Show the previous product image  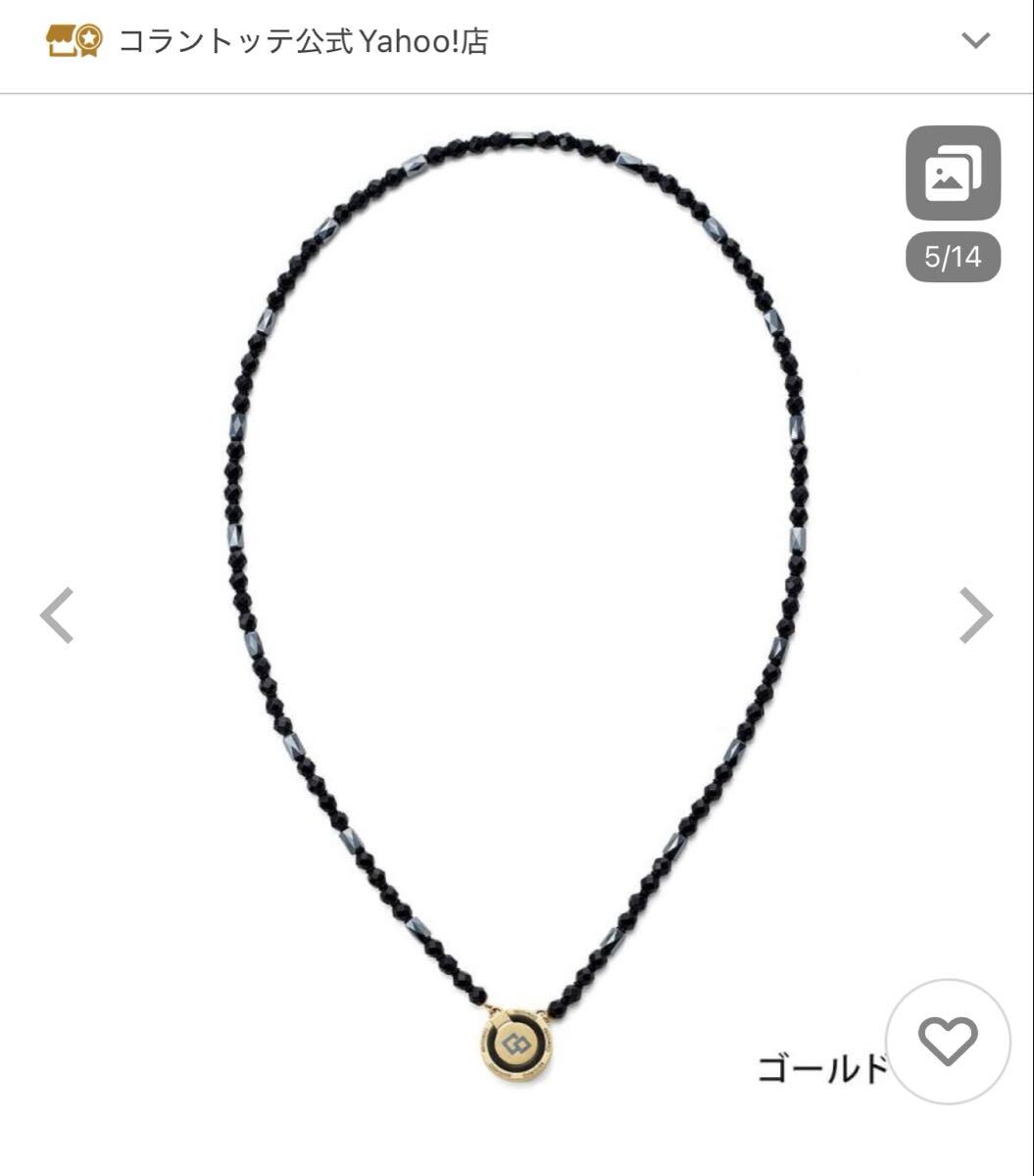coord(57,615)
